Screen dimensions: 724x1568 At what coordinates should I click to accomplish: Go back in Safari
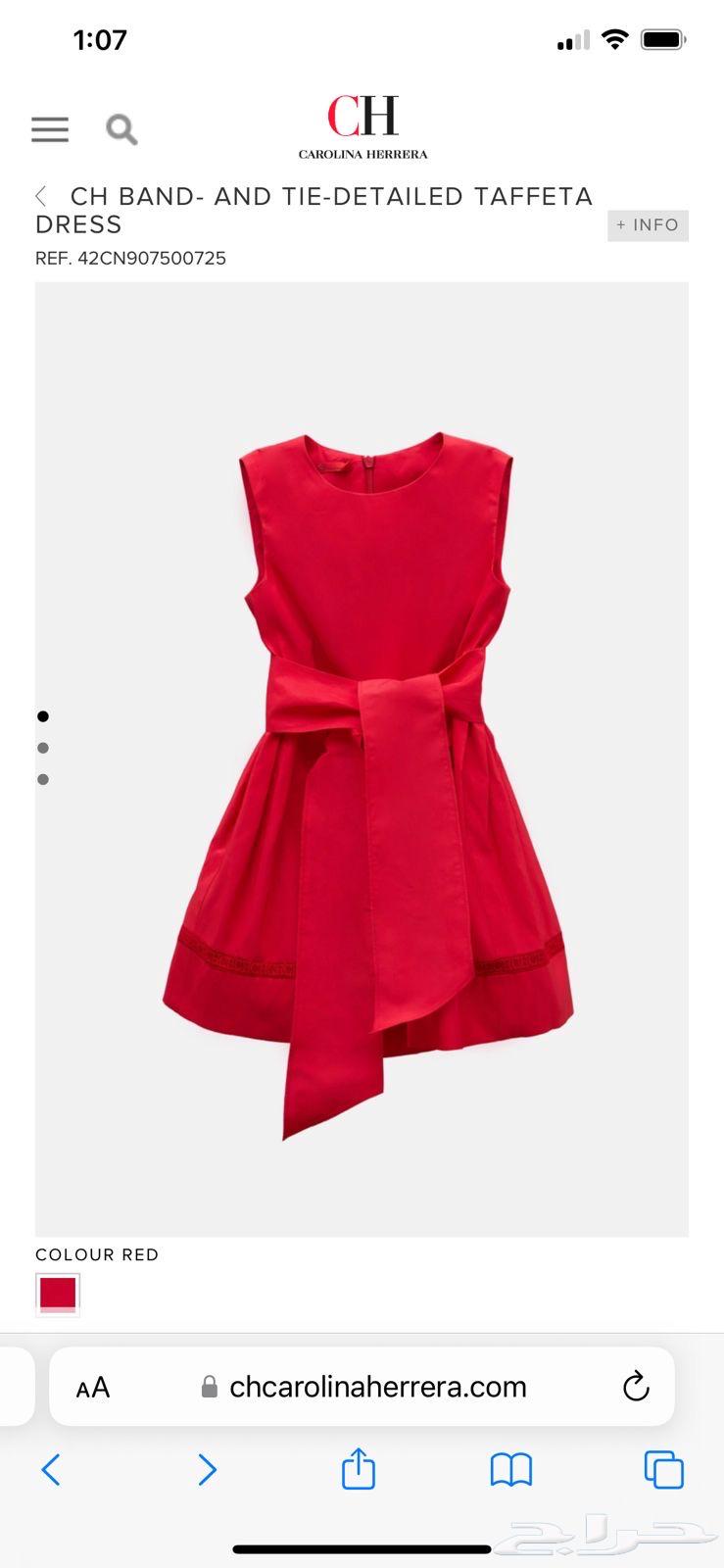[51, 1470]
